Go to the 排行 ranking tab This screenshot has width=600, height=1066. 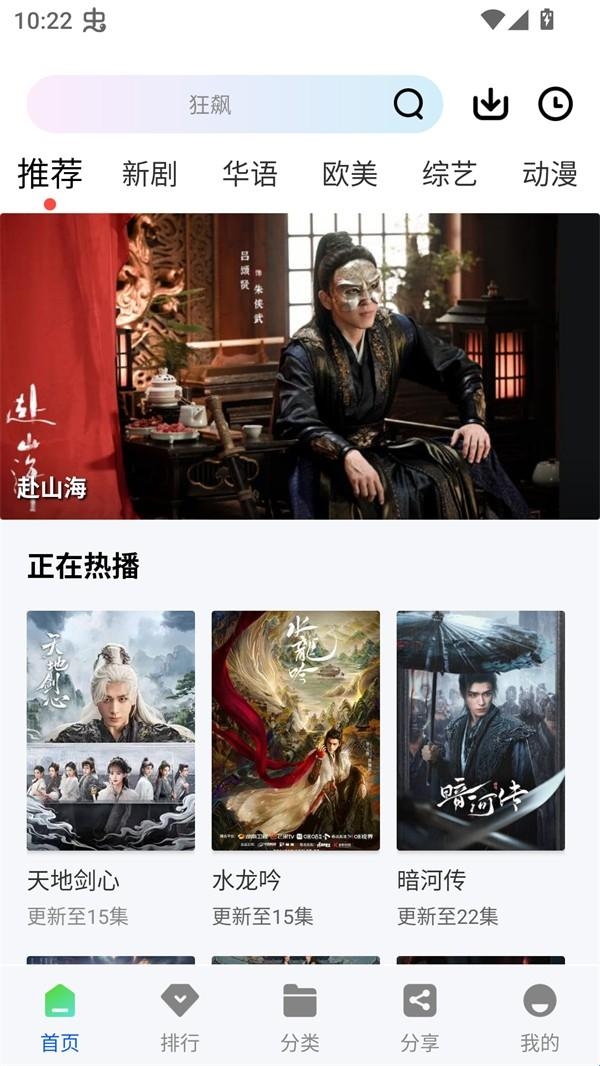(x=180, y=1016)
